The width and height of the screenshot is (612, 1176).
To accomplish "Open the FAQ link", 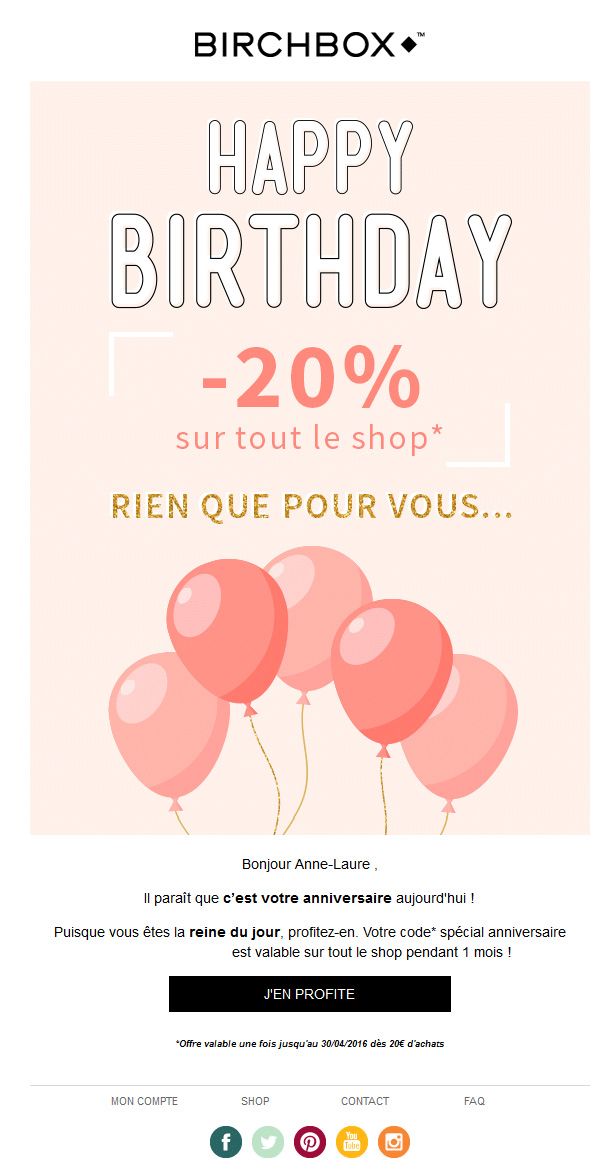I will [x=474, y=1101].
